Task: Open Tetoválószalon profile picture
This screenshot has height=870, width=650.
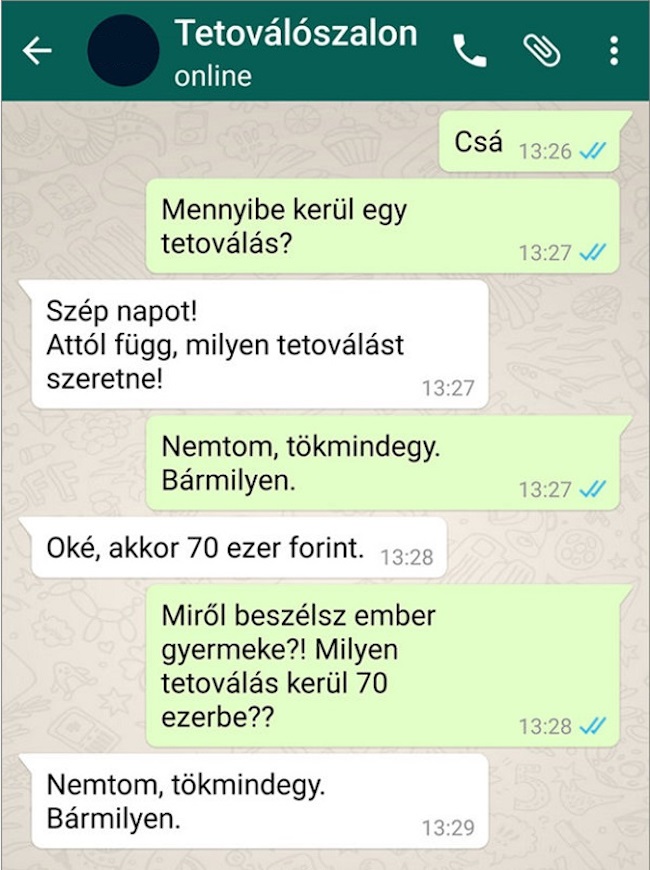Action: click(123, 50)
